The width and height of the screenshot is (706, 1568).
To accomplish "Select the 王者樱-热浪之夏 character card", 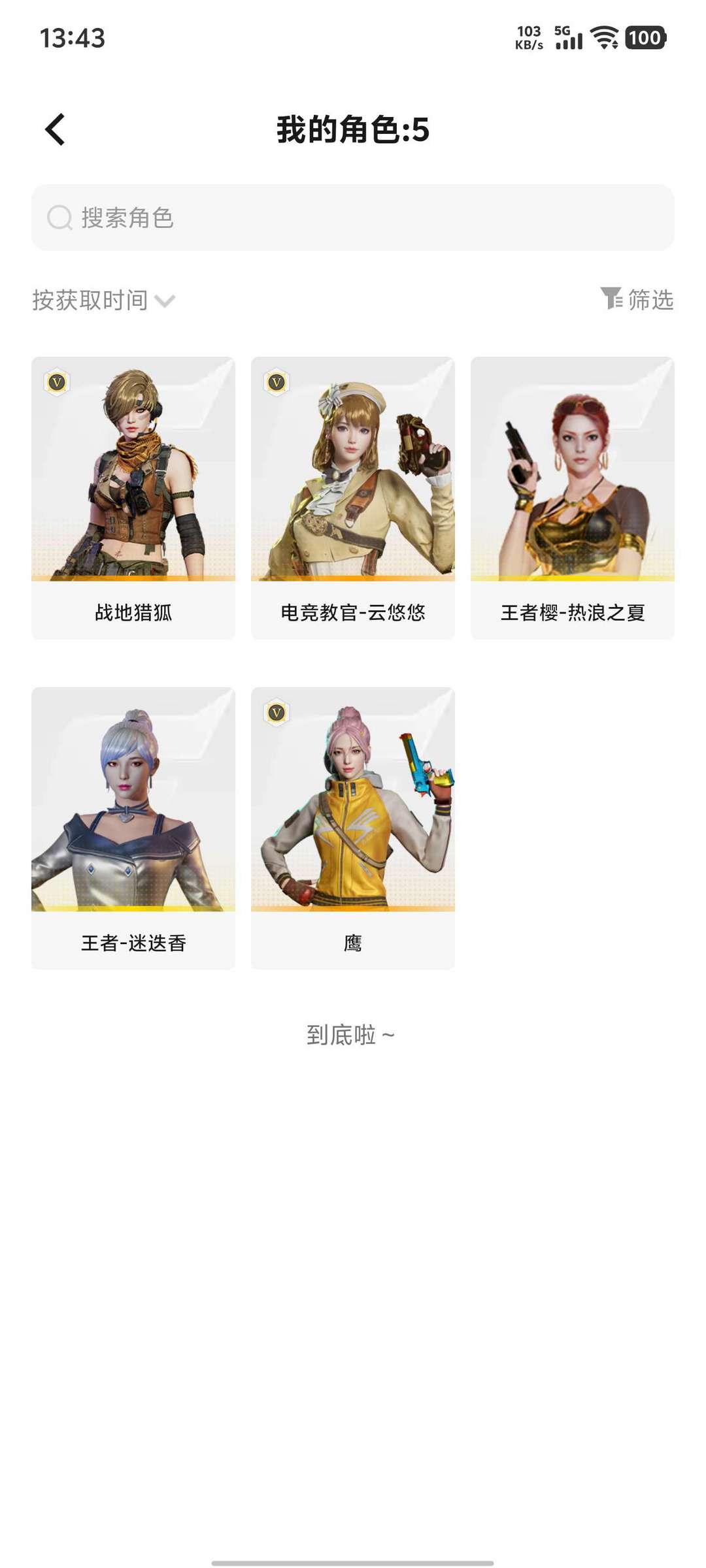I will point(573,498).
